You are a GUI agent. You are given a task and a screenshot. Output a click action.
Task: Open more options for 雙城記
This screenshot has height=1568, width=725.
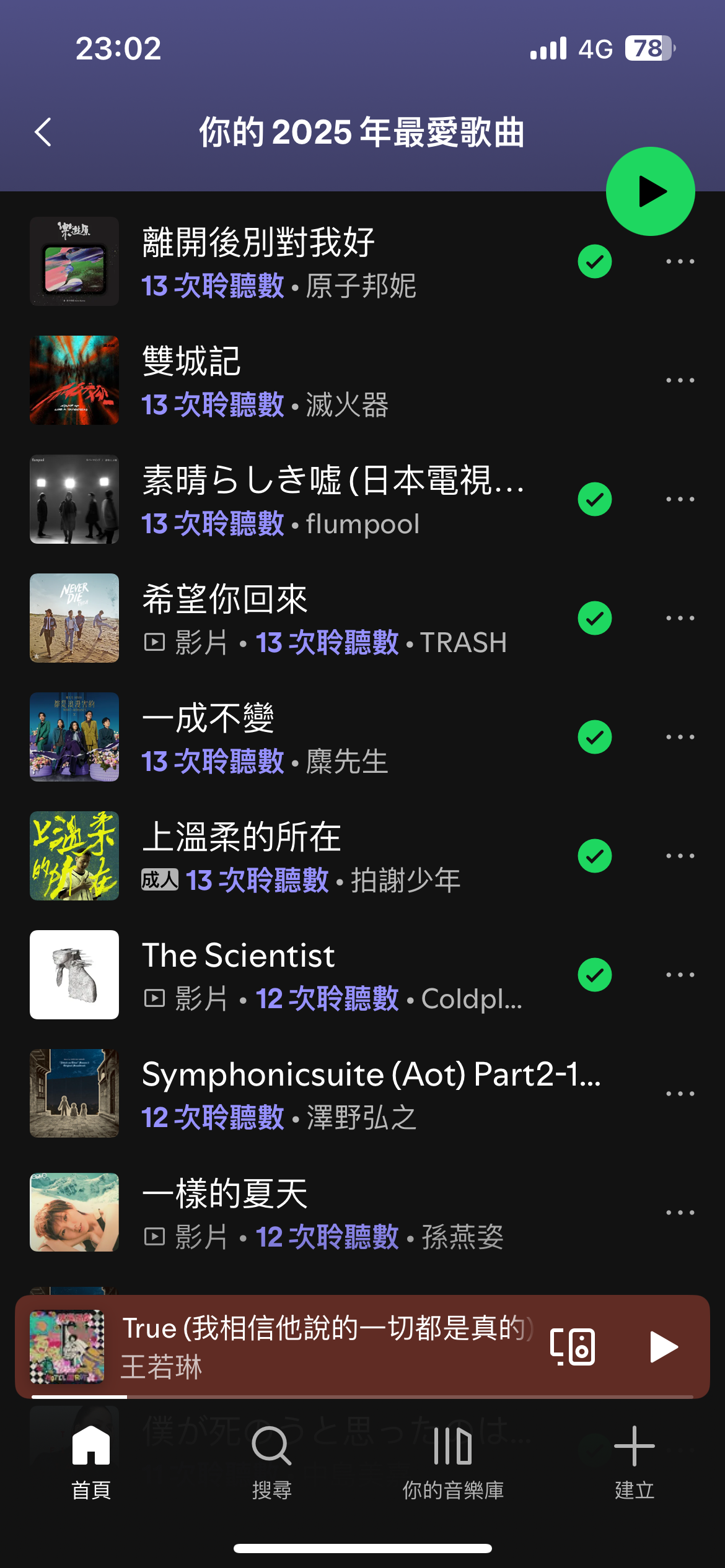point(680,380)
